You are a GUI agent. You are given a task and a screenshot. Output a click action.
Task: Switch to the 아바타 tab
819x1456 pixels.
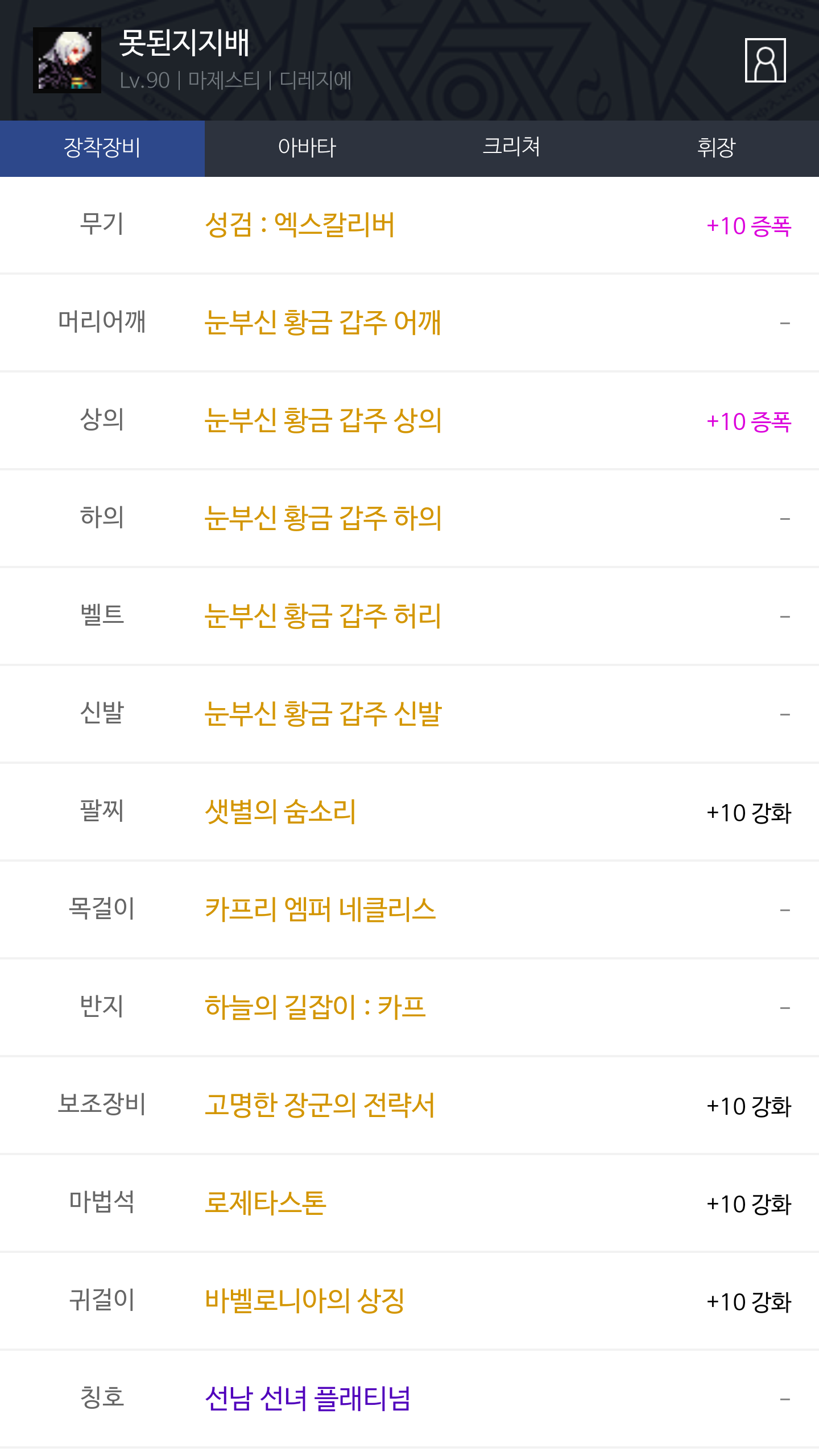pyautogui.click(x=307, y=148)
